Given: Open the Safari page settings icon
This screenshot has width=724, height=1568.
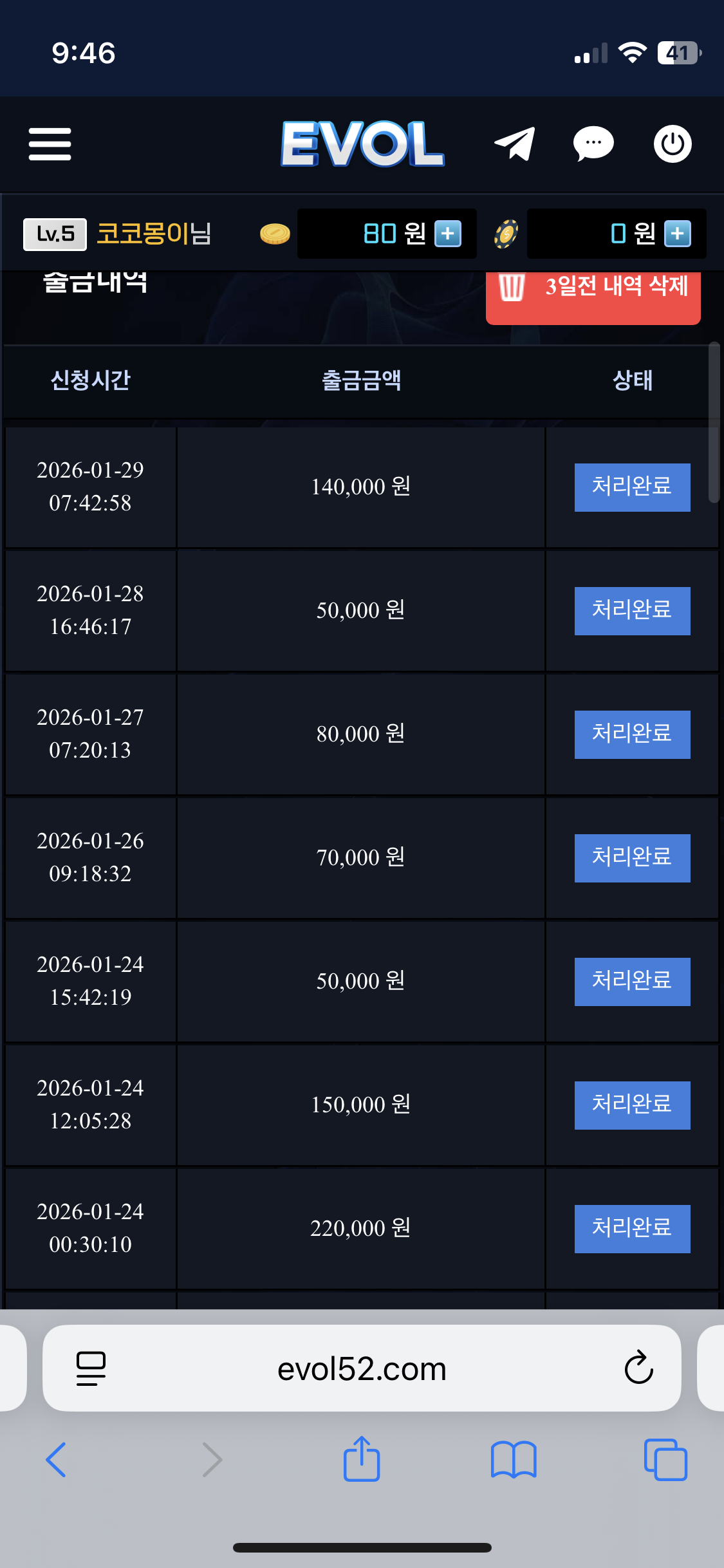Looking at the screenshot, I should point(91,1368).
